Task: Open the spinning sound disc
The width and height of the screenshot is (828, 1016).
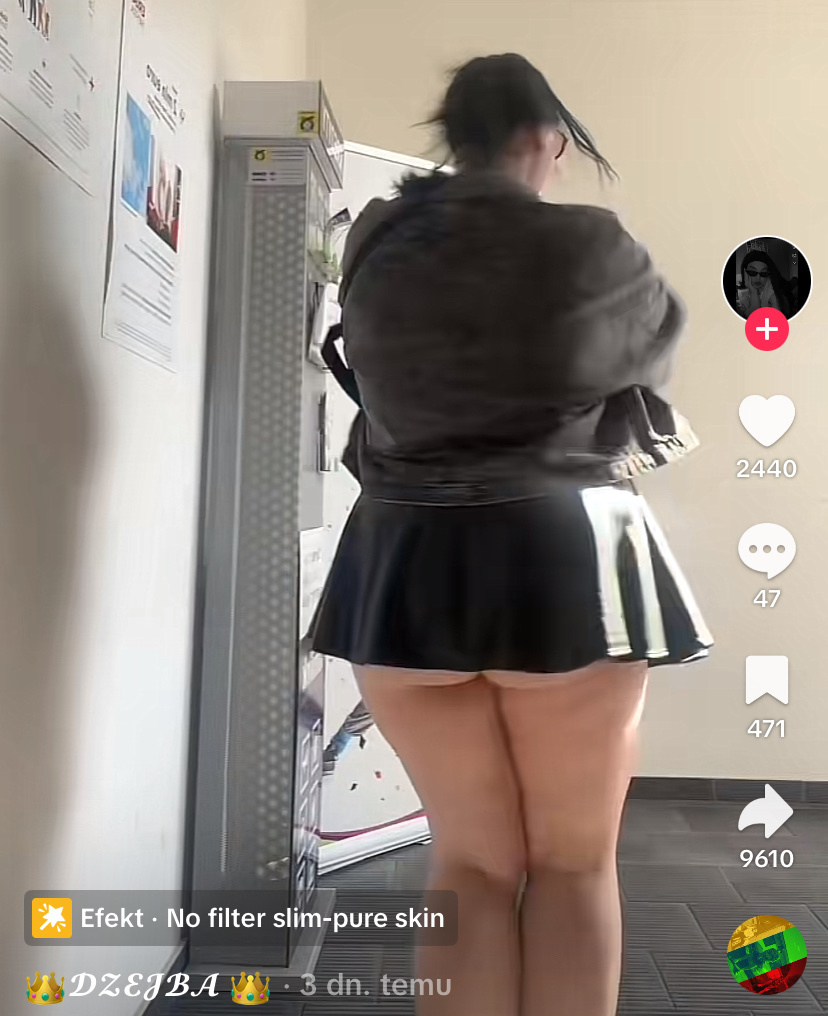Action: [766, 954]
